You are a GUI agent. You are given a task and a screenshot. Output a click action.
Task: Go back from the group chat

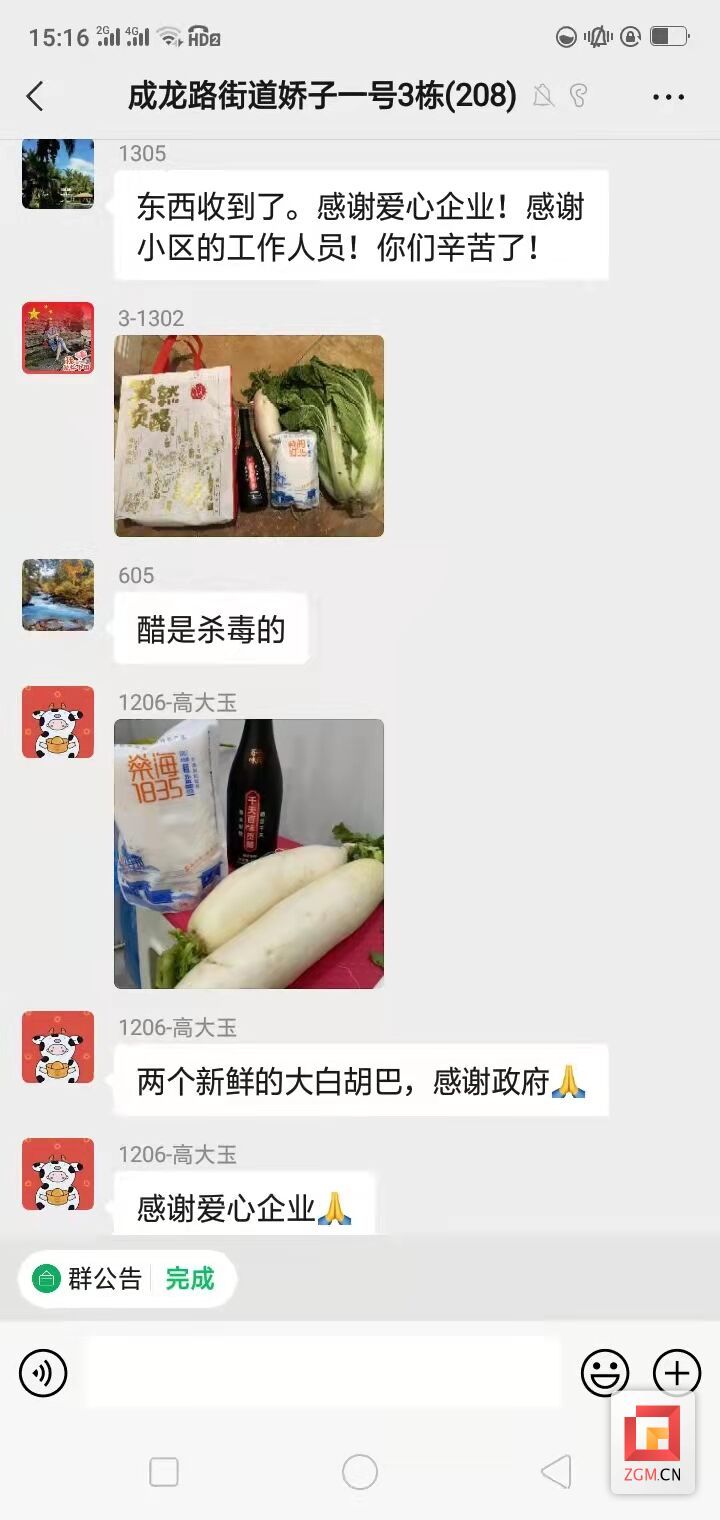[35, 96]
